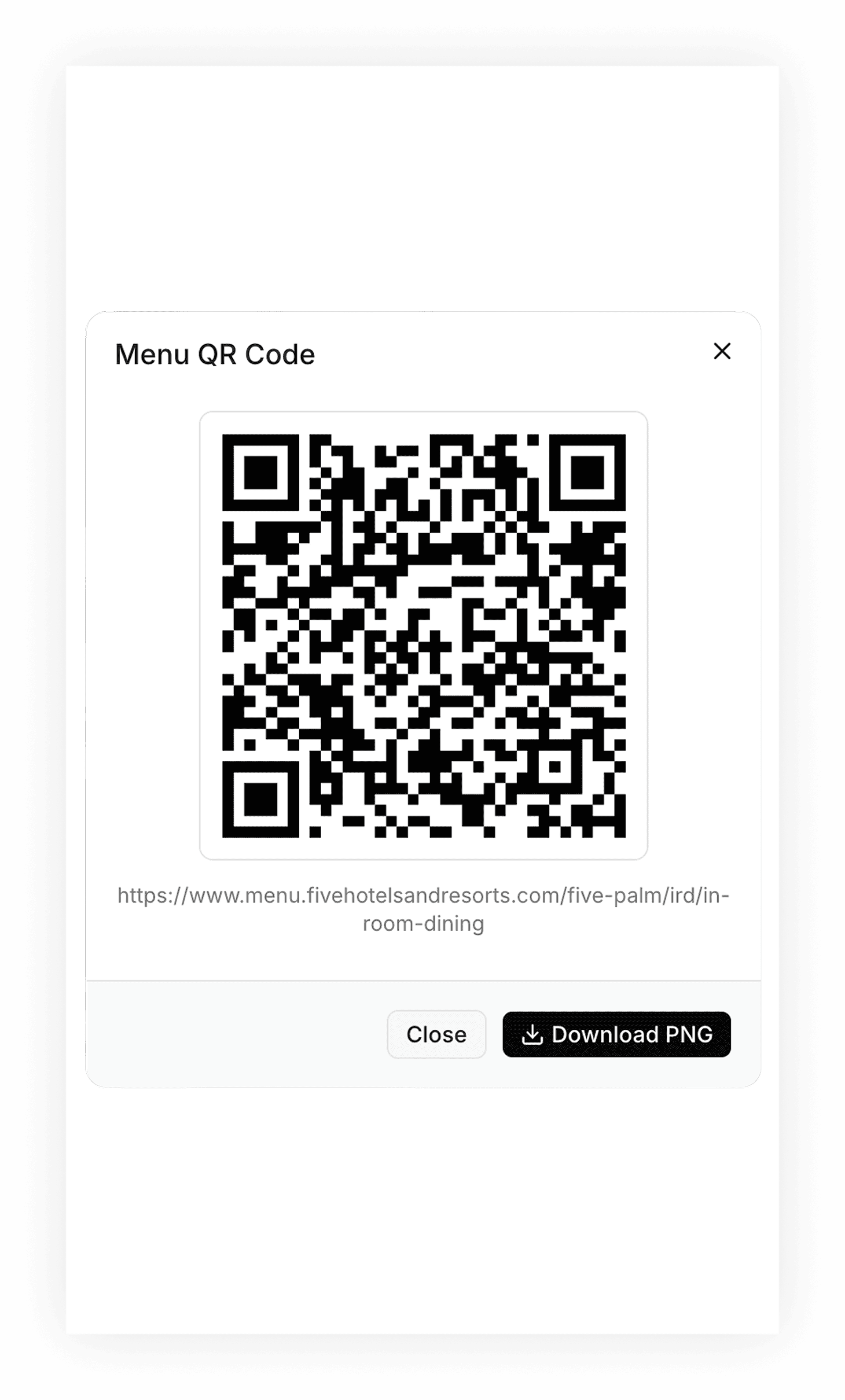Tap the Close button
Screen dimensions: 845x1400
[x=436, y=1035]
